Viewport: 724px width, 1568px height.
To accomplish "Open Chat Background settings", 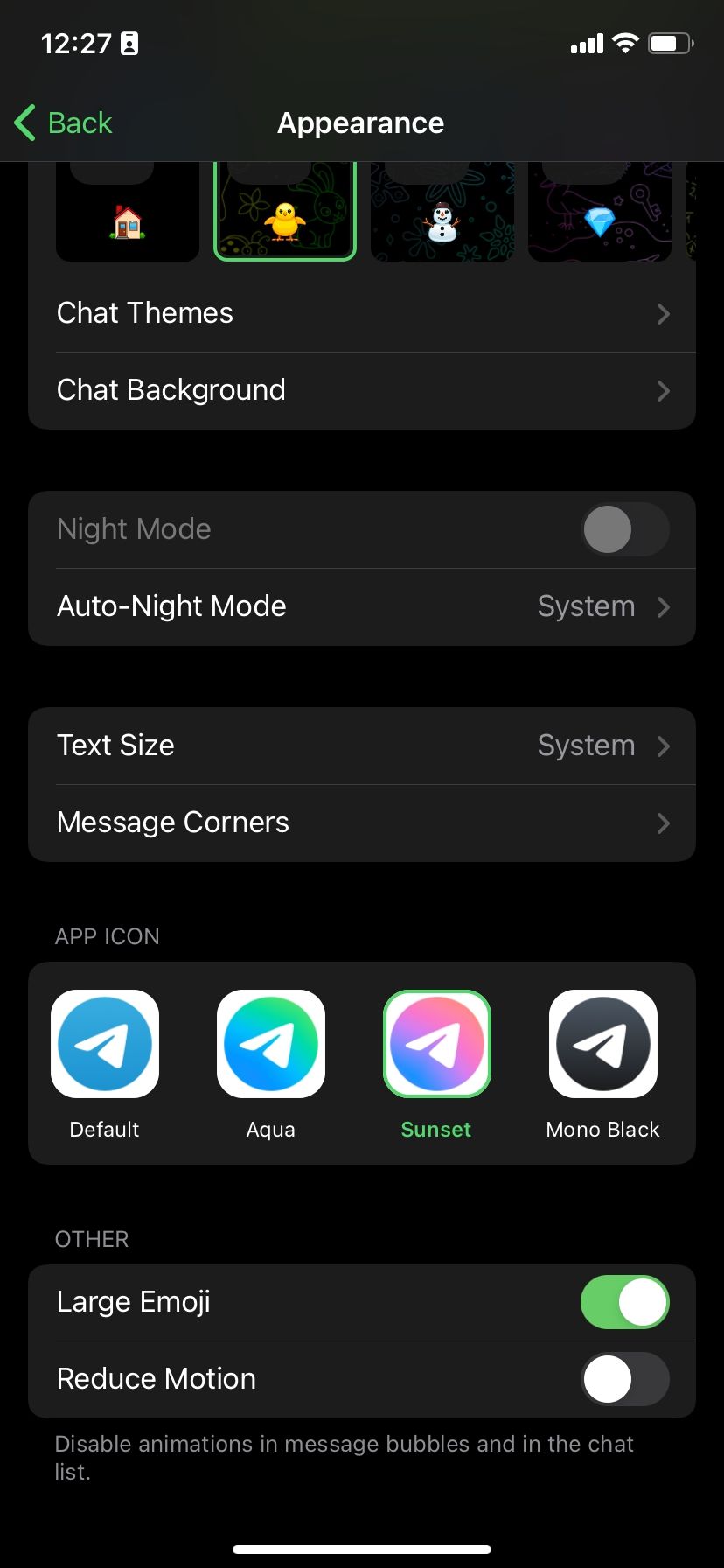I will point(362,390).
